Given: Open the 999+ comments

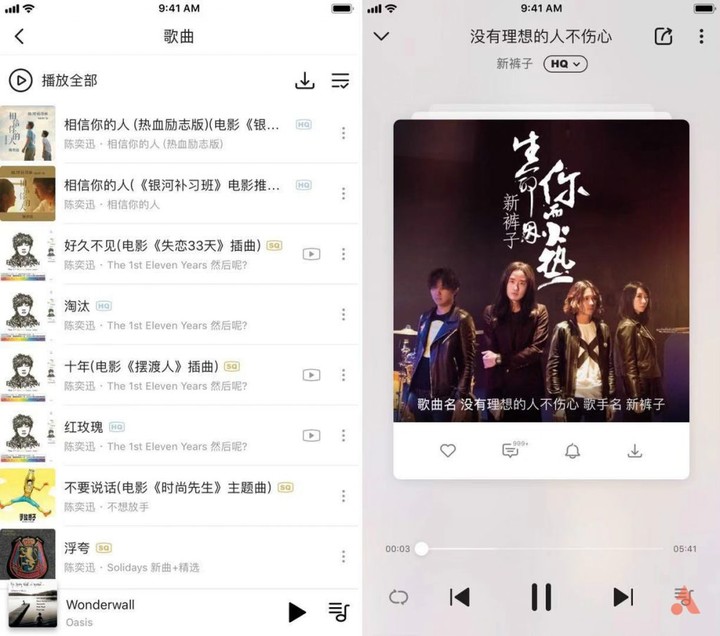Looking at the screenshot, I should click(511, 451).
